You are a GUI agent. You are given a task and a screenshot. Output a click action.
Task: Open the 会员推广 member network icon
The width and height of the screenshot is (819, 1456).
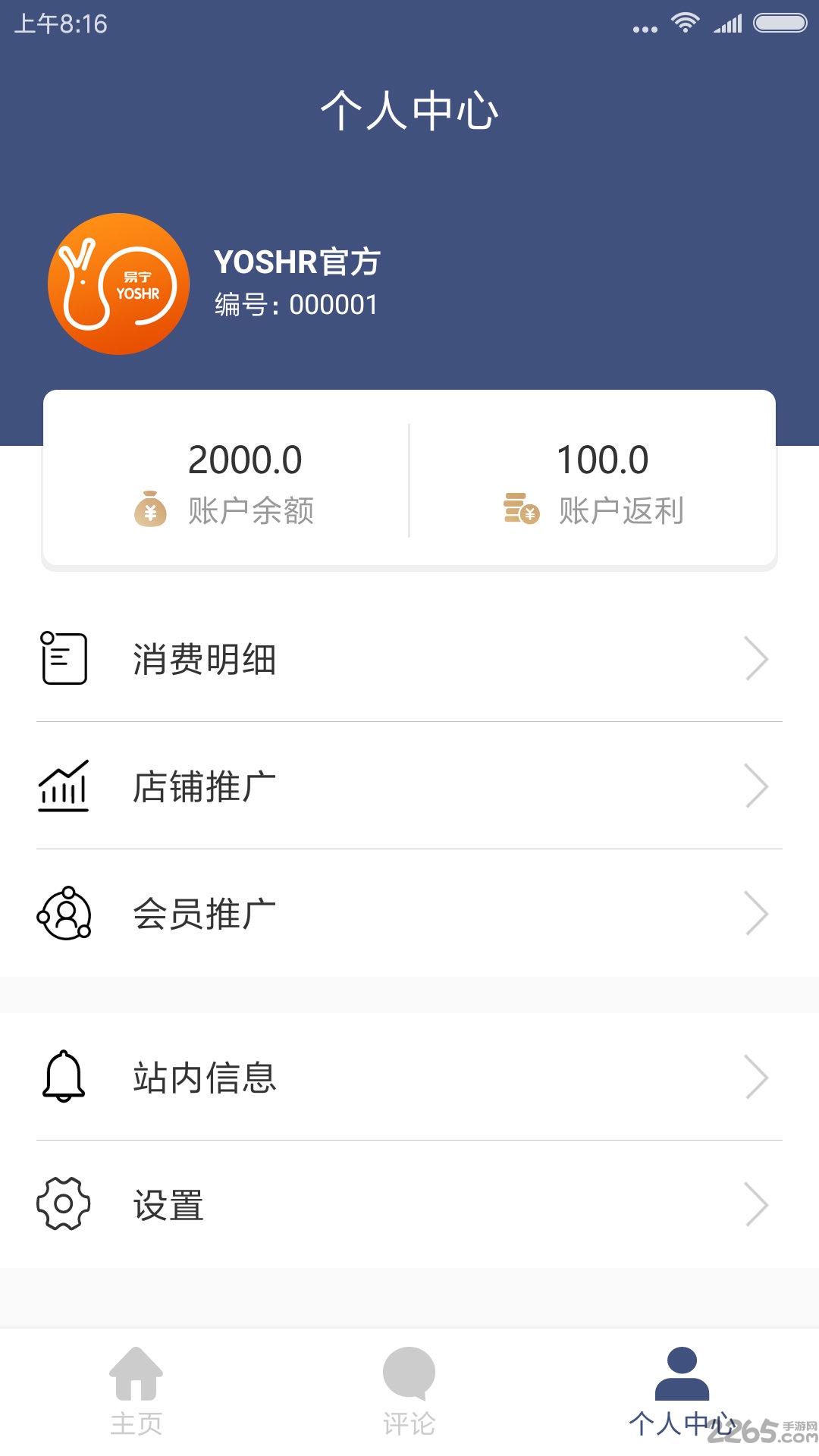(64, 914)
